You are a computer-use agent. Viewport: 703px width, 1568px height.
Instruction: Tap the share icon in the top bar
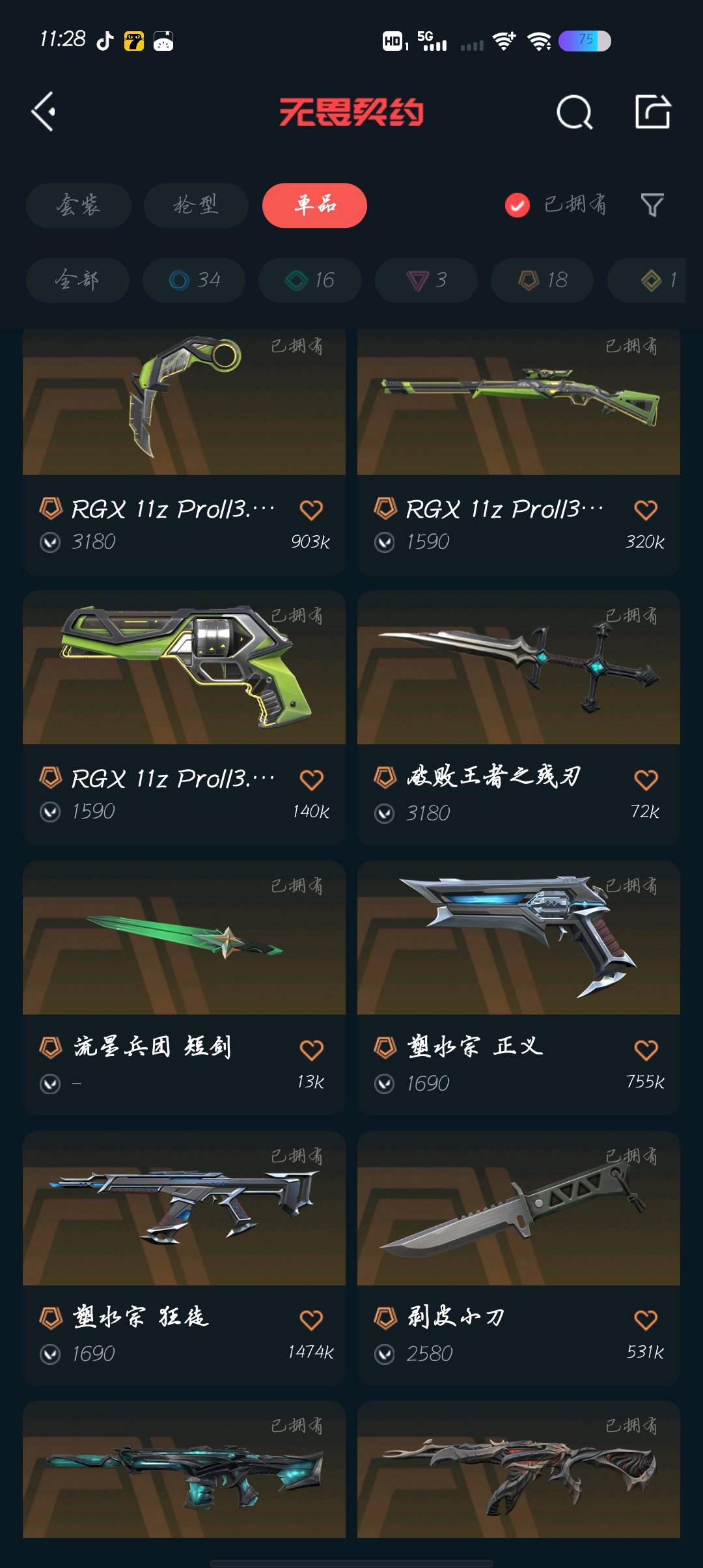pos(652,112)
